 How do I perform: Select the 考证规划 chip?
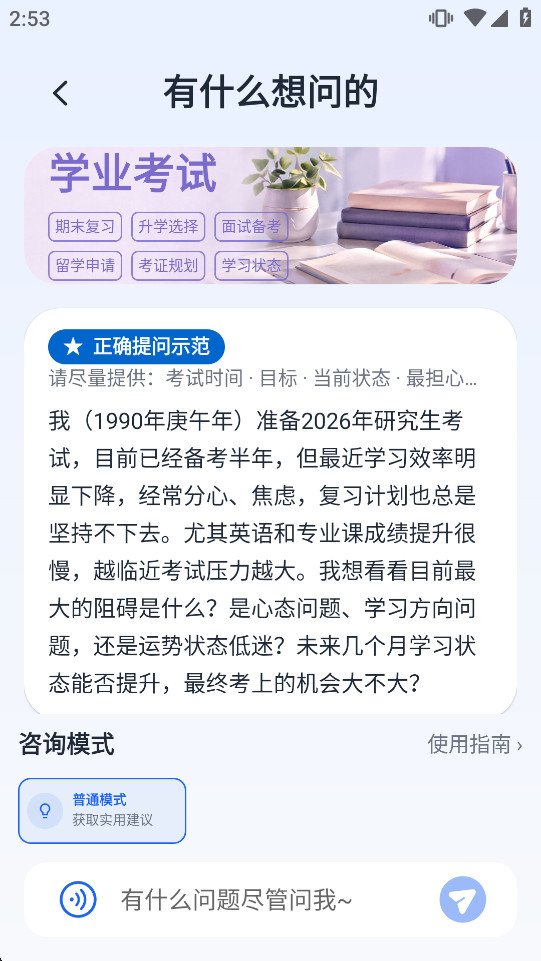[168, 265]
